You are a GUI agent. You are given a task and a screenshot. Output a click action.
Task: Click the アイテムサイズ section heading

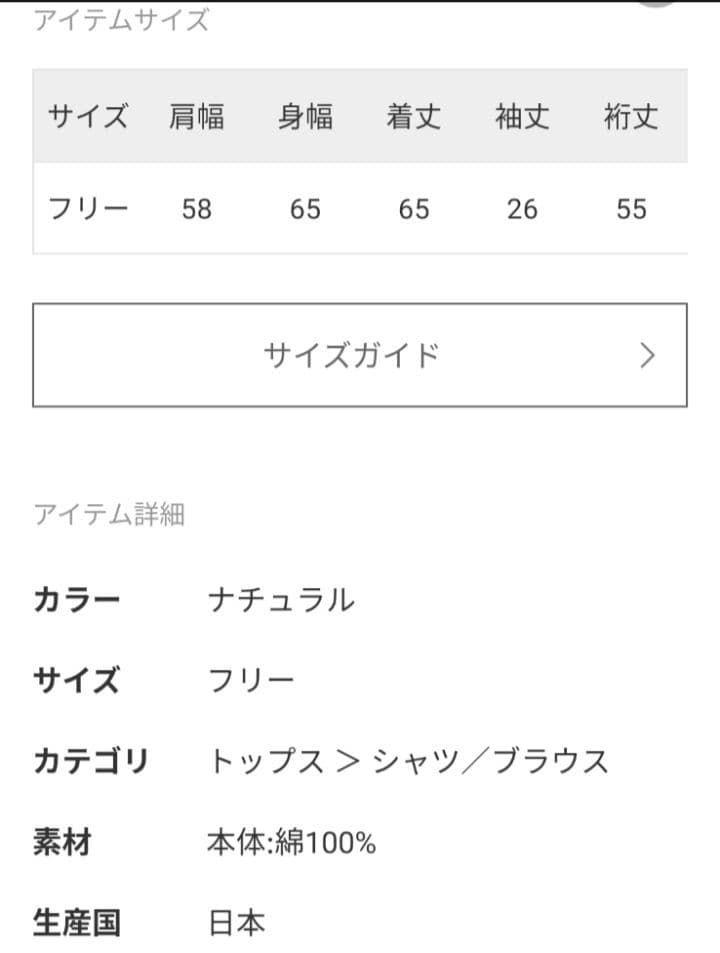tap(118, 18)
